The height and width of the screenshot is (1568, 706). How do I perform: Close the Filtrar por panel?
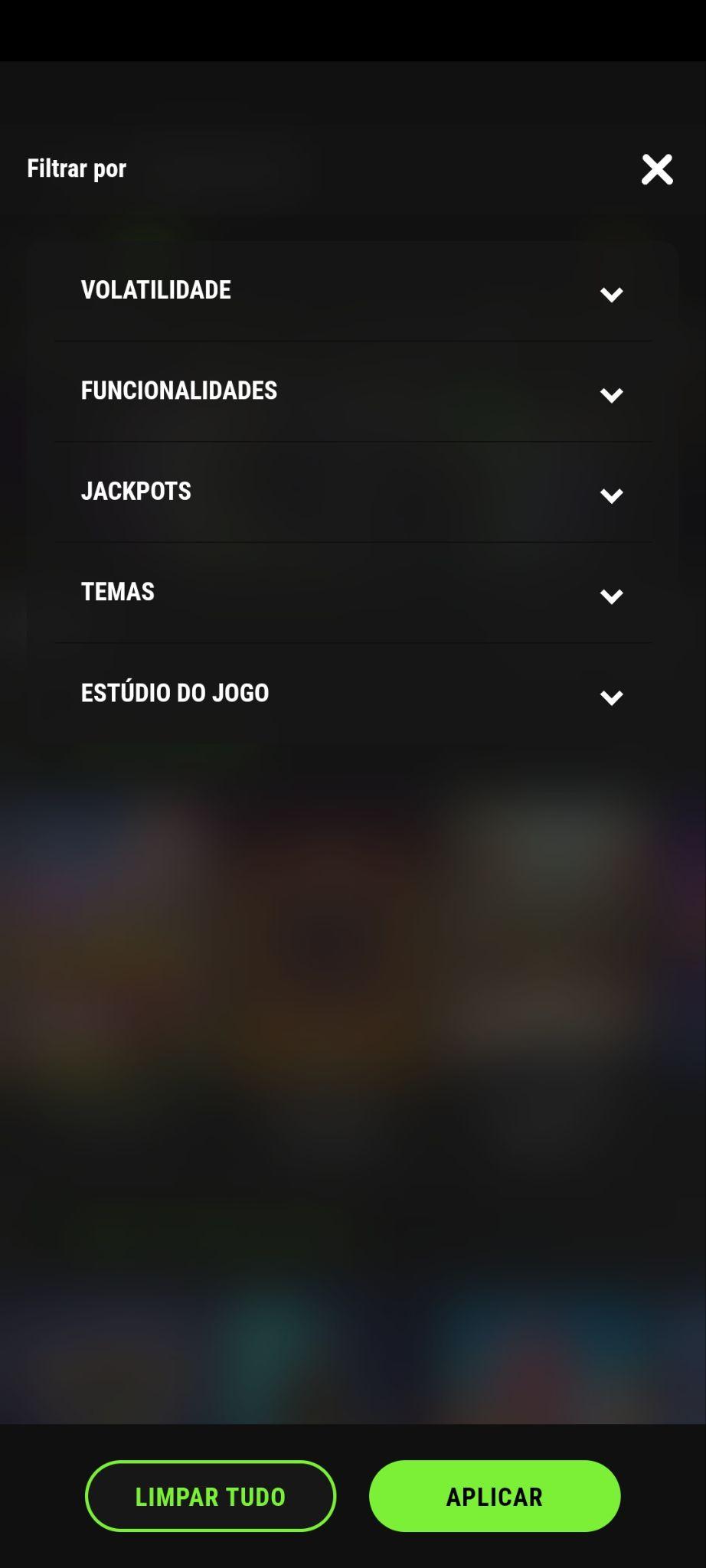tap(657, 169)
